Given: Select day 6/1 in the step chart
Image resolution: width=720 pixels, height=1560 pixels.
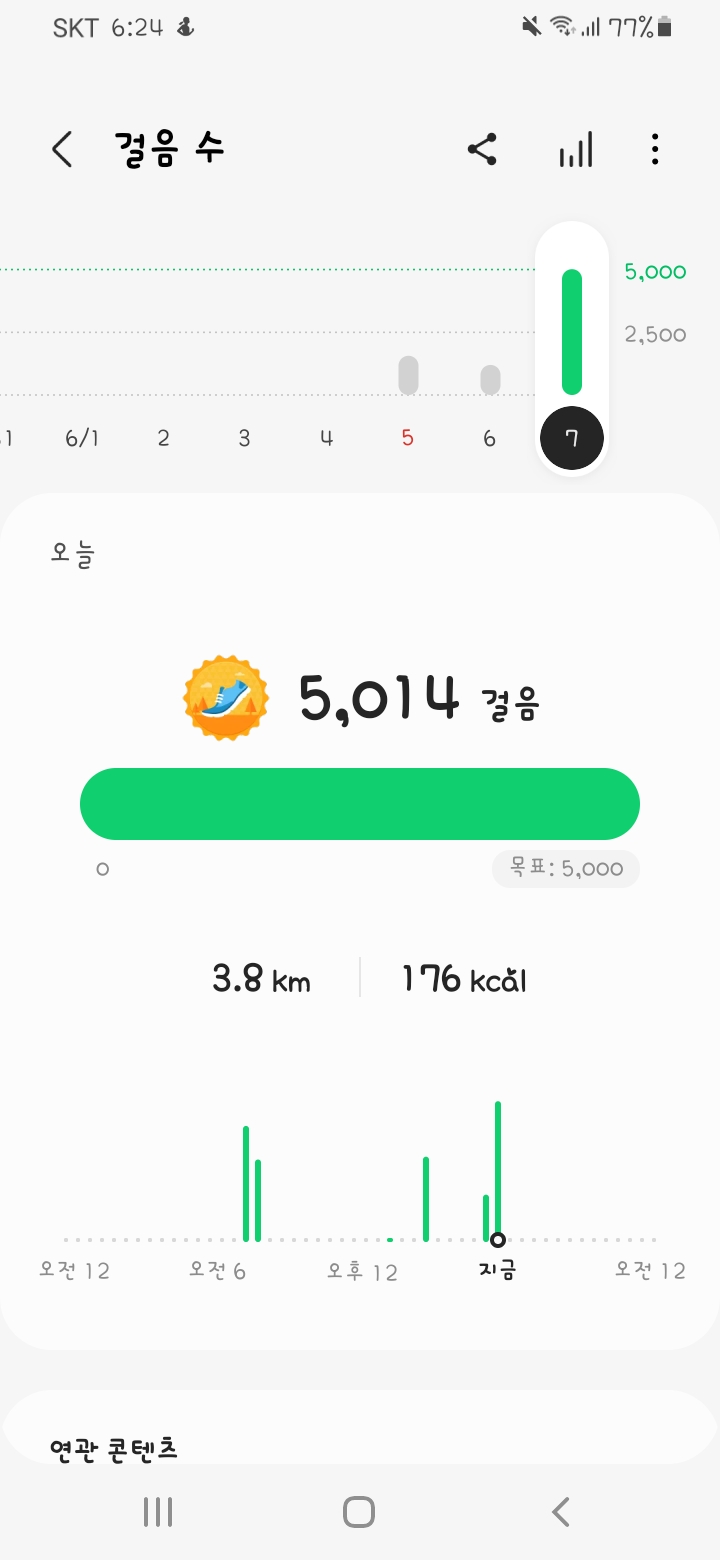Looking at the screenshot, I should point(83,438).
